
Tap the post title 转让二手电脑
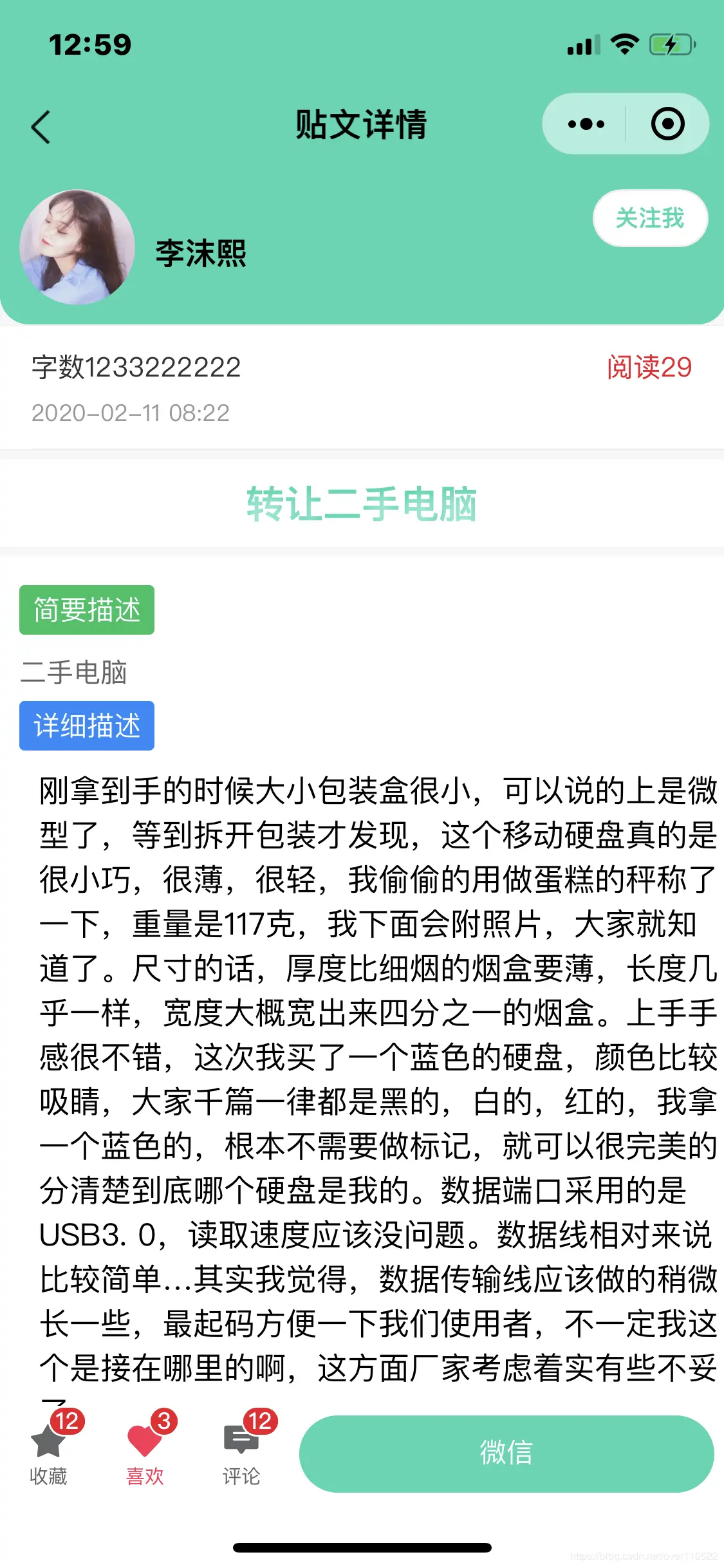pos(362,506)
